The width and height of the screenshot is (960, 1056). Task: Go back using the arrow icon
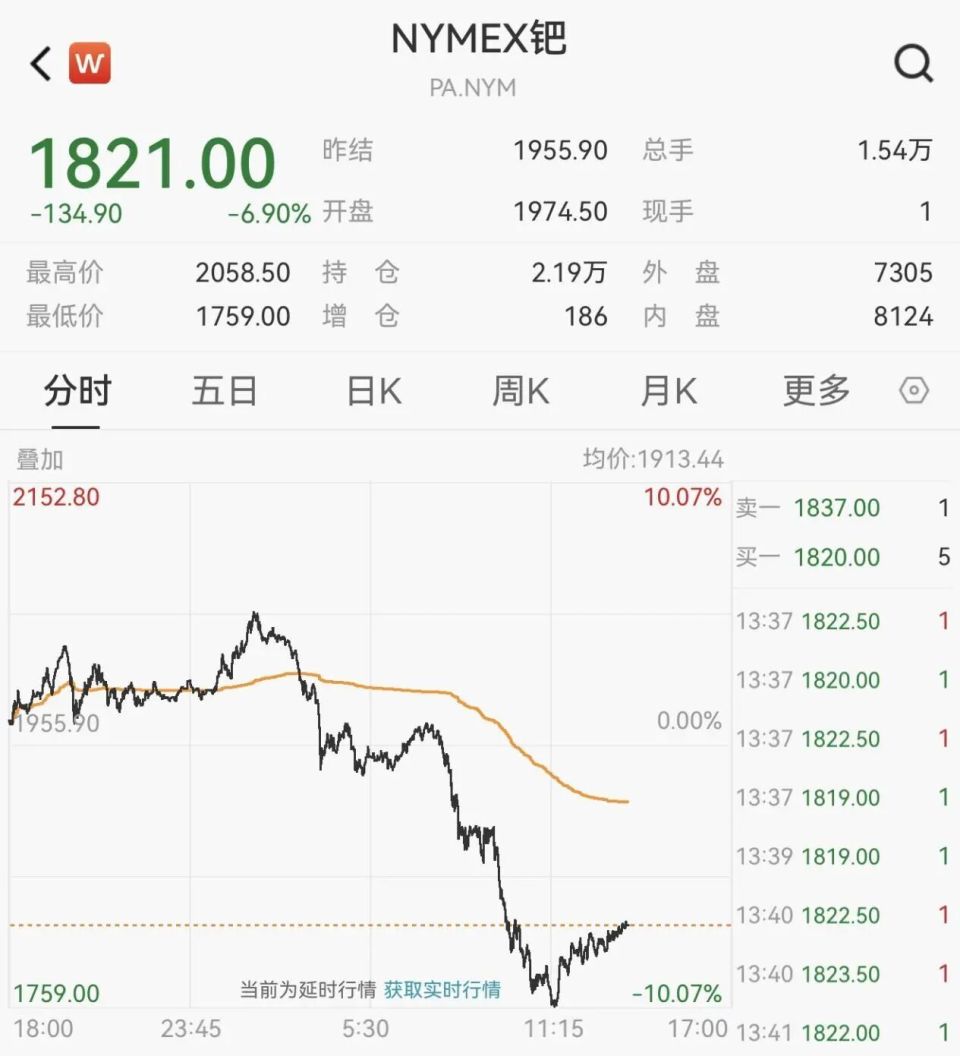point(40,64)
